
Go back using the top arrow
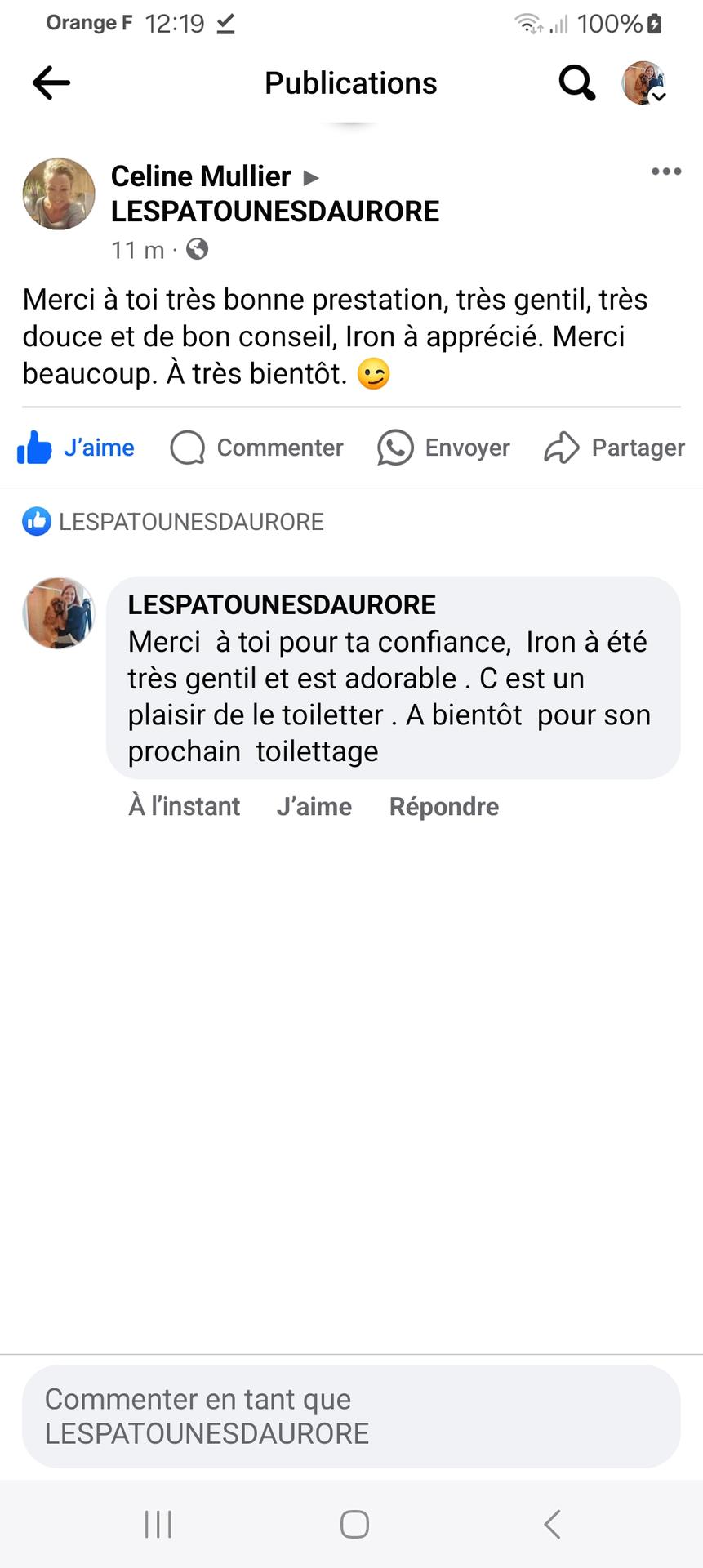(x=51, y=83)
